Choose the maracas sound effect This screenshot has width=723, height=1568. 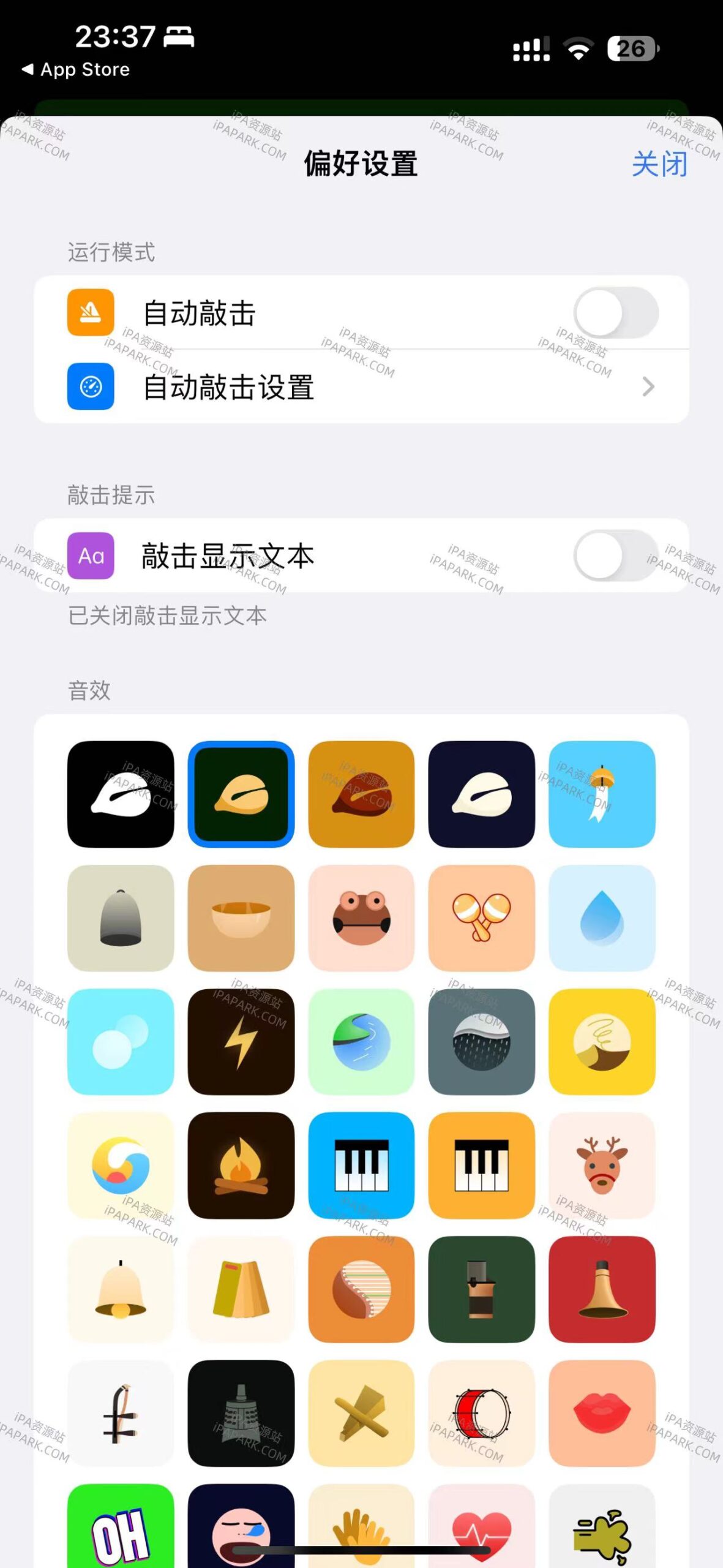click(x=482, y=920)
